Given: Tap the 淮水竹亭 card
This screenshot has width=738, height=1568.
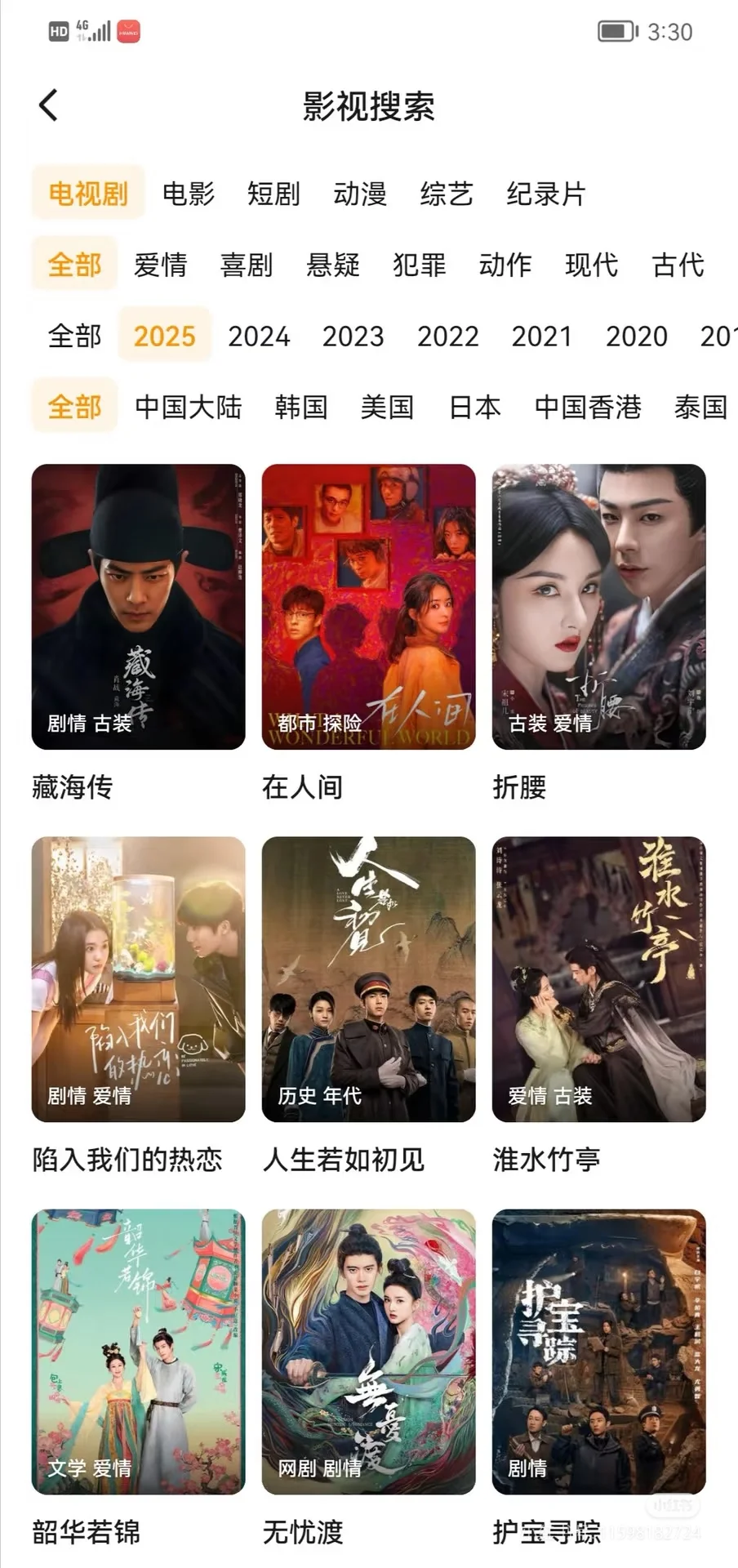Looking at the screenshot, I should (598, 979).
